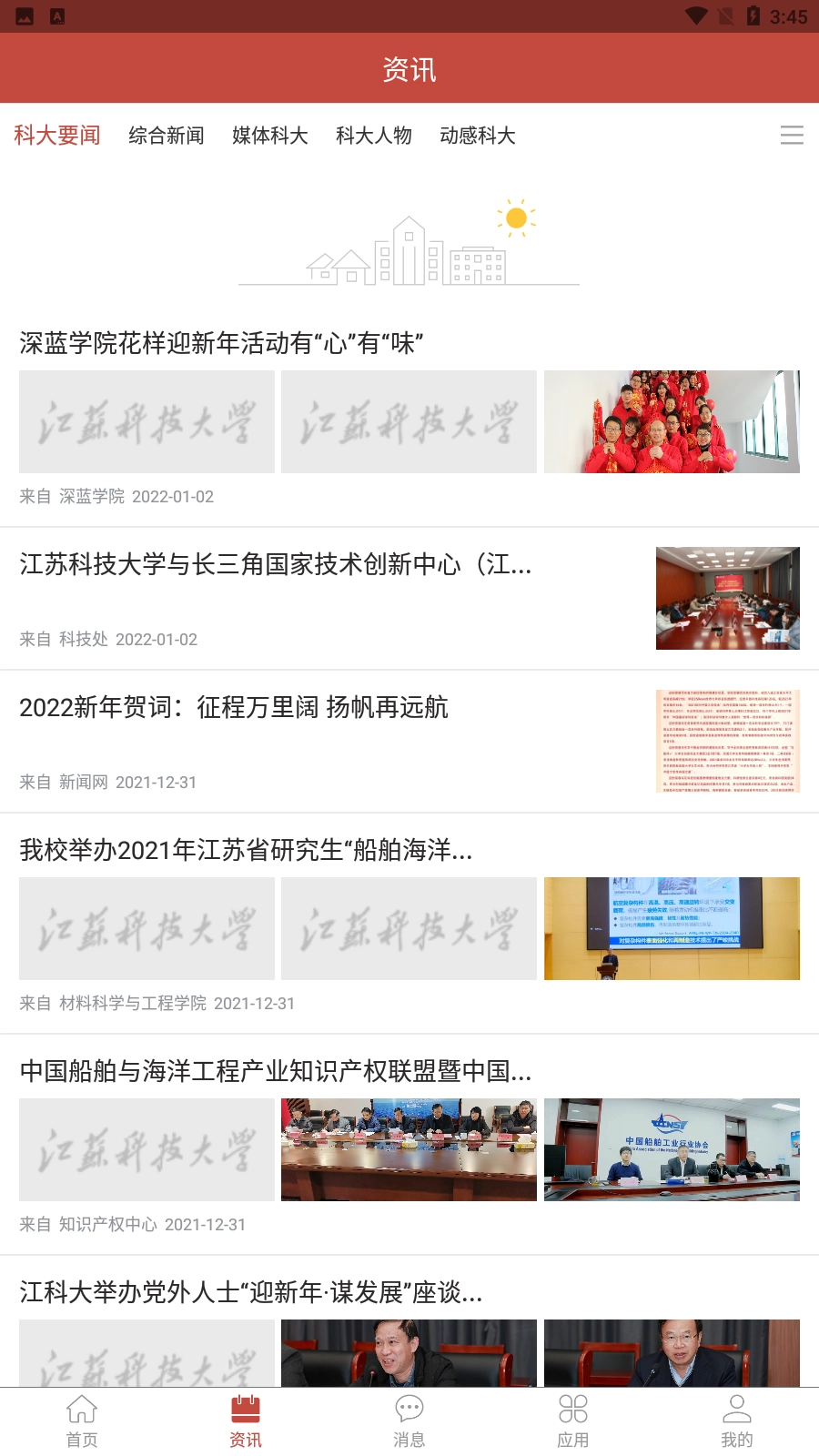Image resolution: width=819 pixels, height=1456 pixels.
Task: Tap the group photo thumbnail of the New Year article
Action: click(x=672, y=421)
